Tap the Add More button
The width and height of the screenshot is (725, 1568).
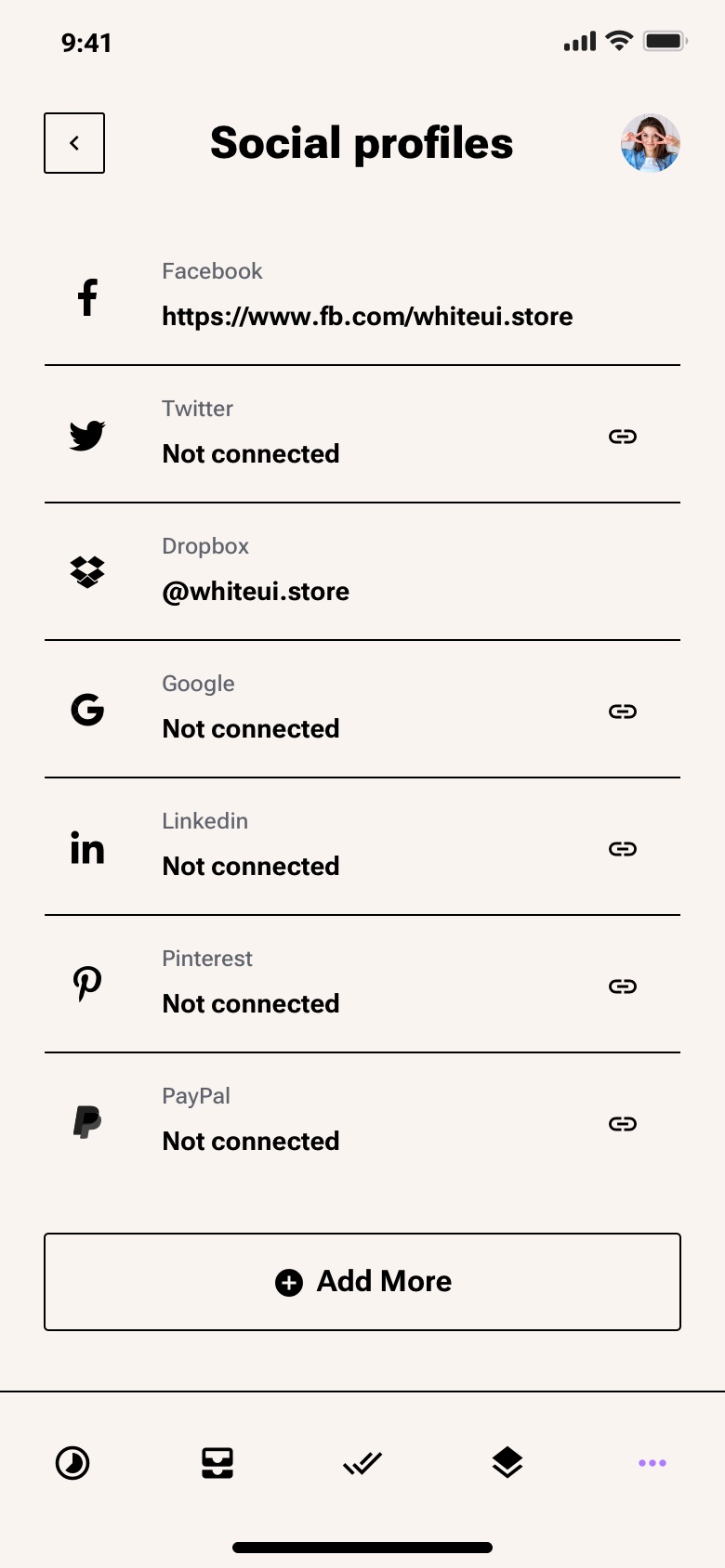362,1282
